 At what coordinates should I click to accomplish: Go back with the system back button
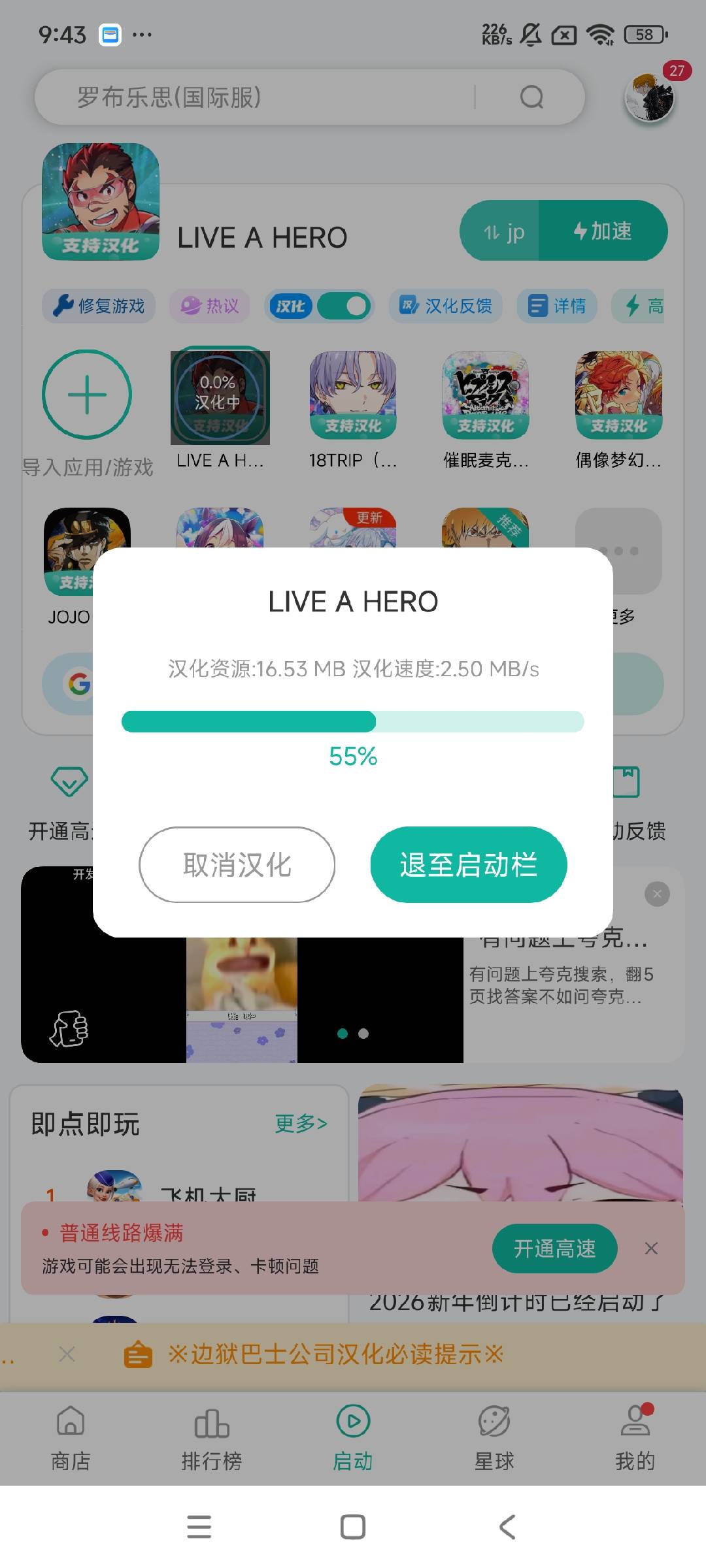[x=507, y=1527]
